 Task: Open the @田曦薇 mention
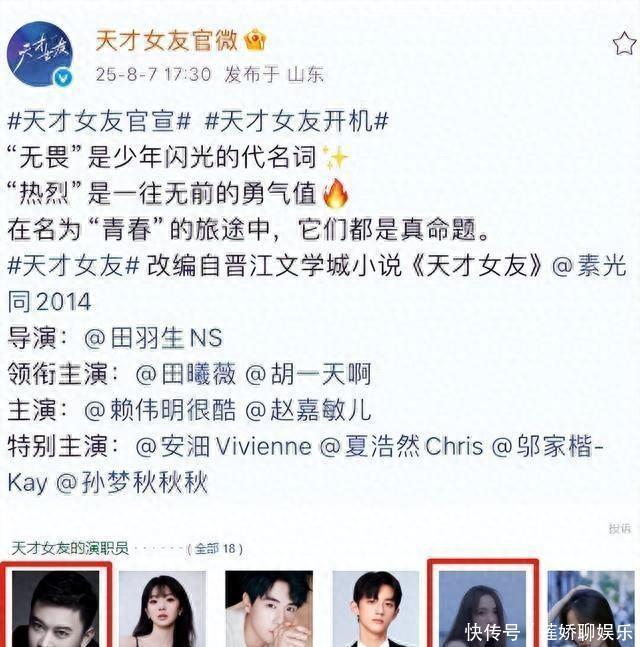coord(186,374)
